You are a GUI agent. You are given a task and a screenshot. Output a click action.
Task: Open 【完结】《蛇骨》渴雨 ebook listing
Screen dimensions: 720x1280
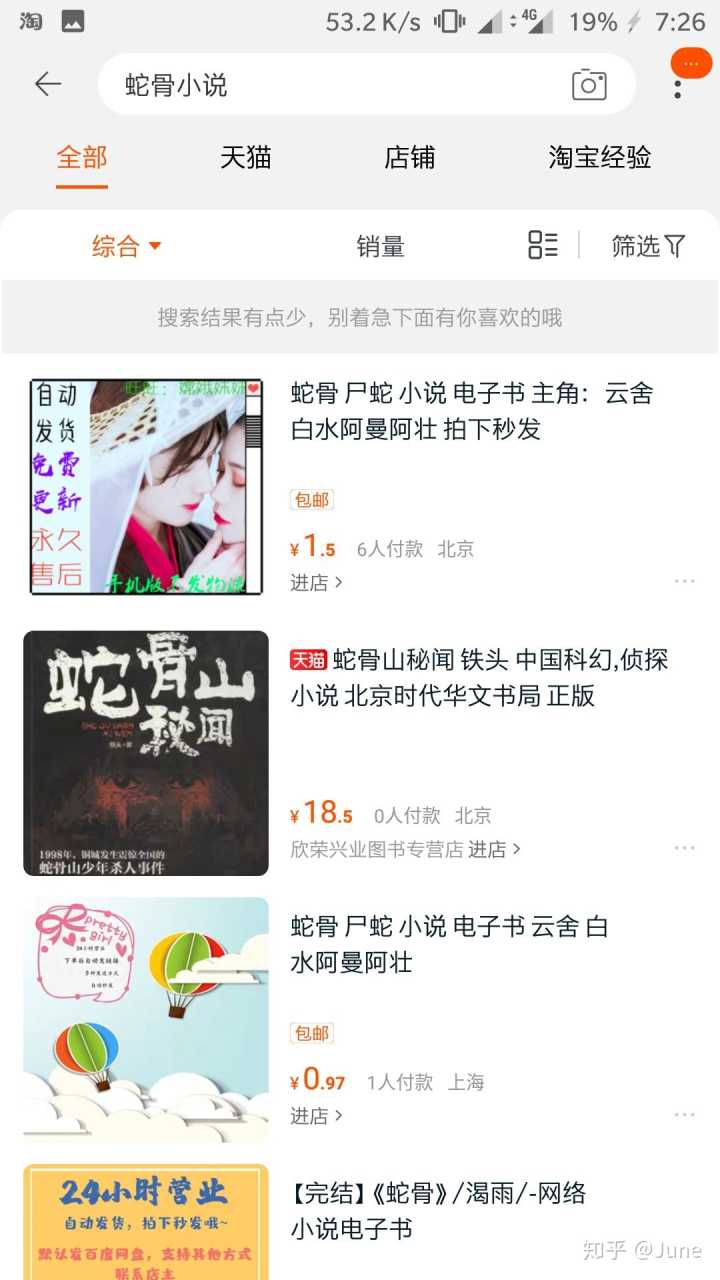tap(440, 1210)
